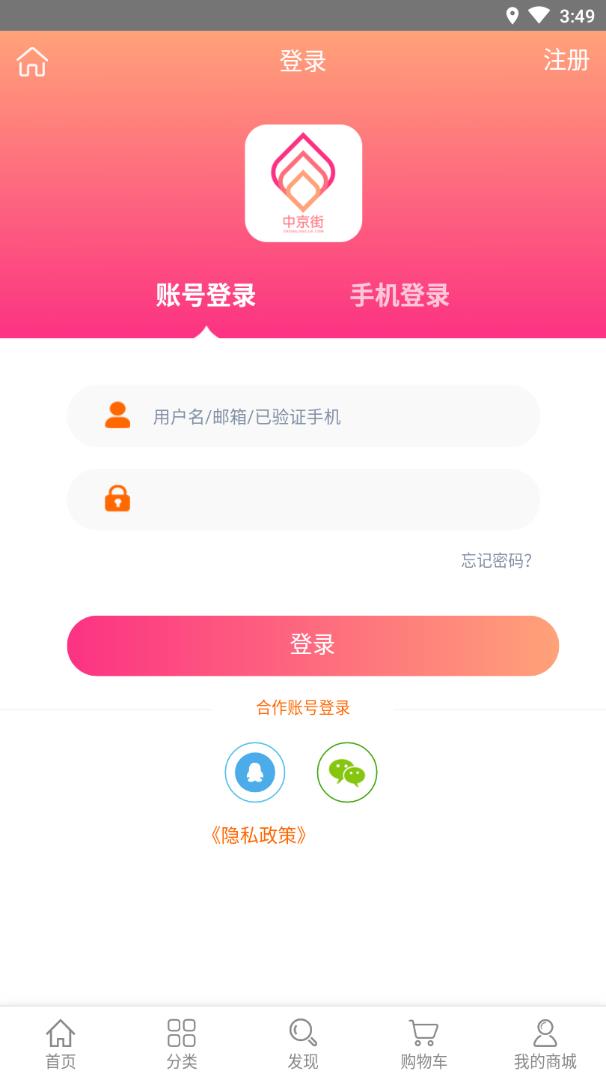Tap the home icon in the header
This screenshot has height=1080, width=606.
(32, 61)
